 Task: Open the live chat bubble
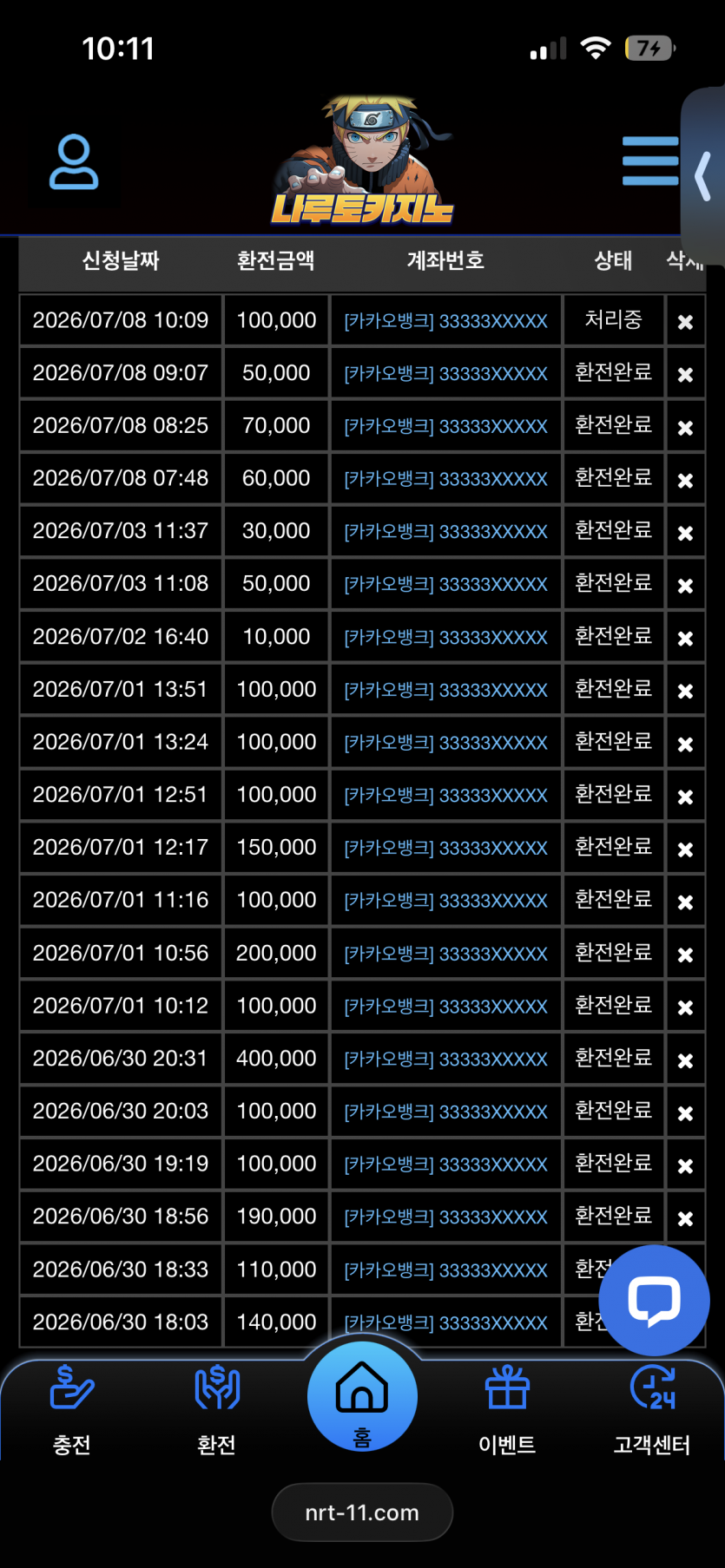tap(654, 1300)
